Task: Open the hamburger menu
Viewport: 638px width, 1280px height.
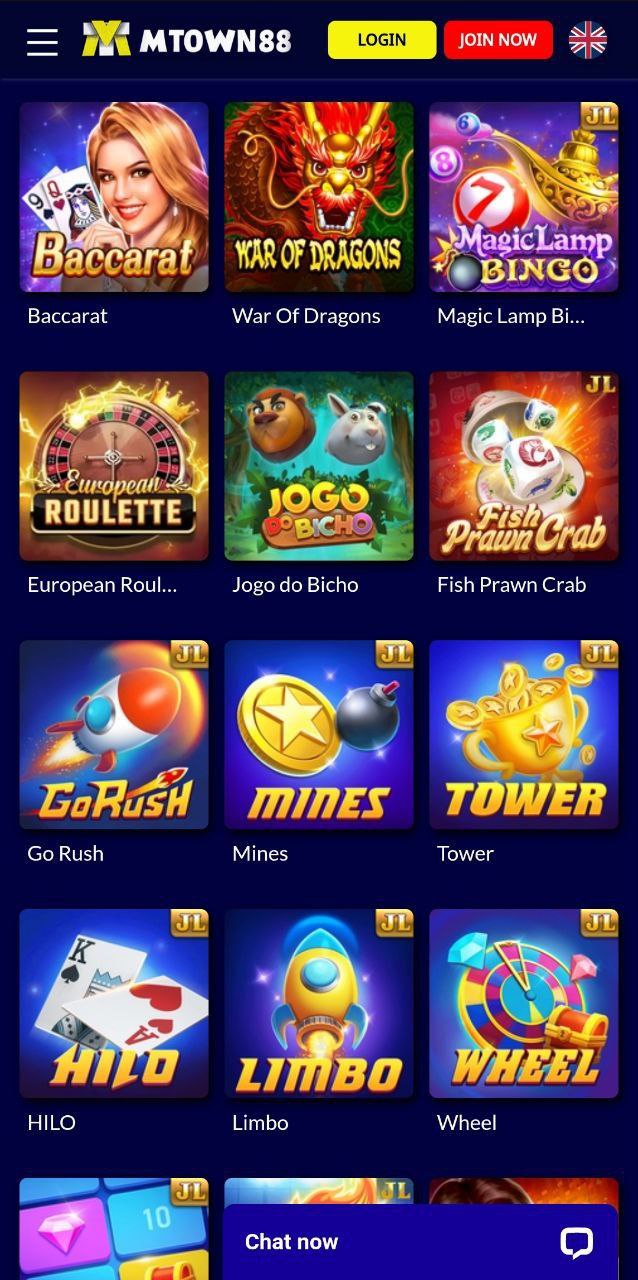Action: click(x=42, y=41)
